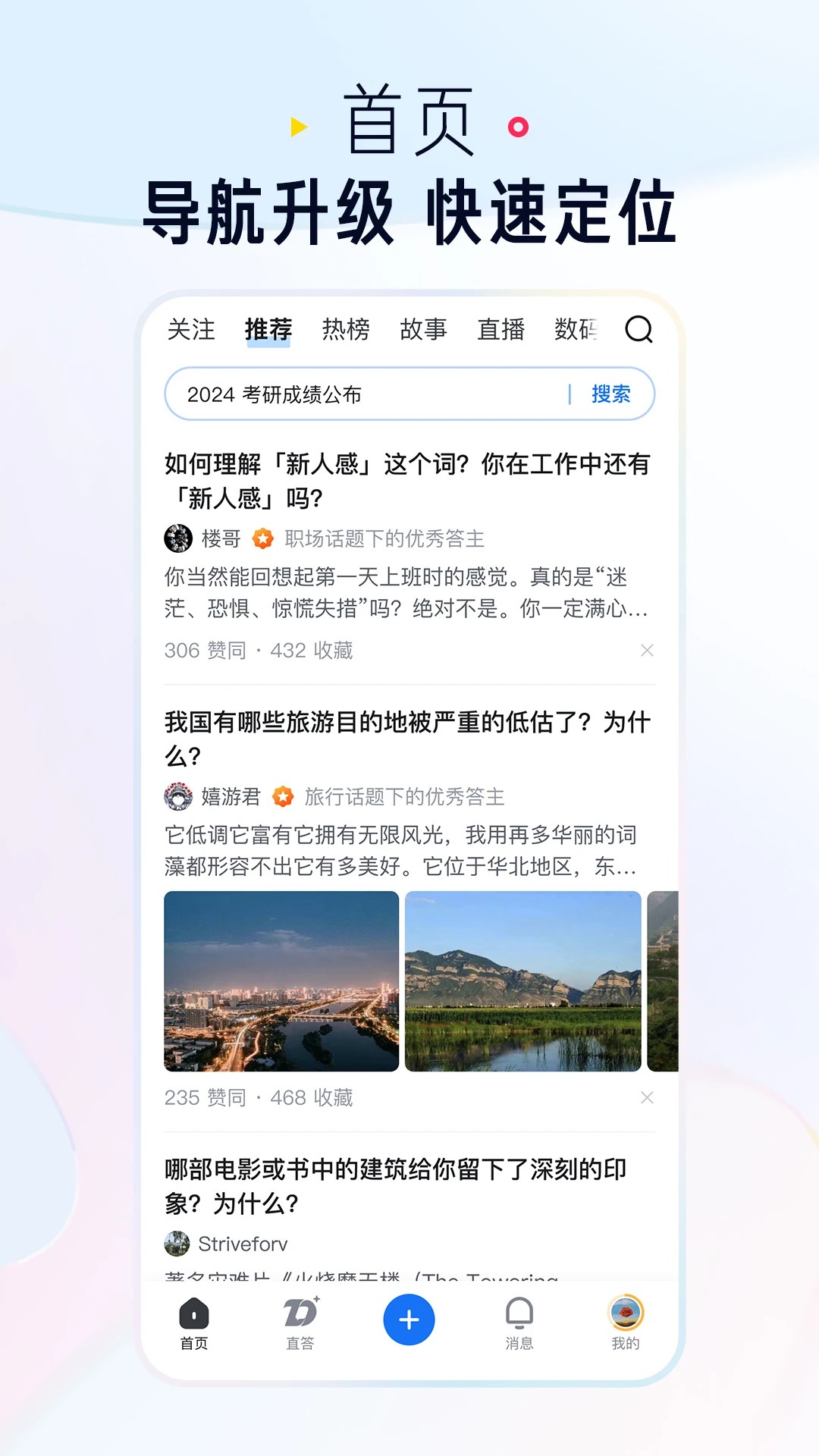Tap the 搜索 button beside the search field

point(610,394)
